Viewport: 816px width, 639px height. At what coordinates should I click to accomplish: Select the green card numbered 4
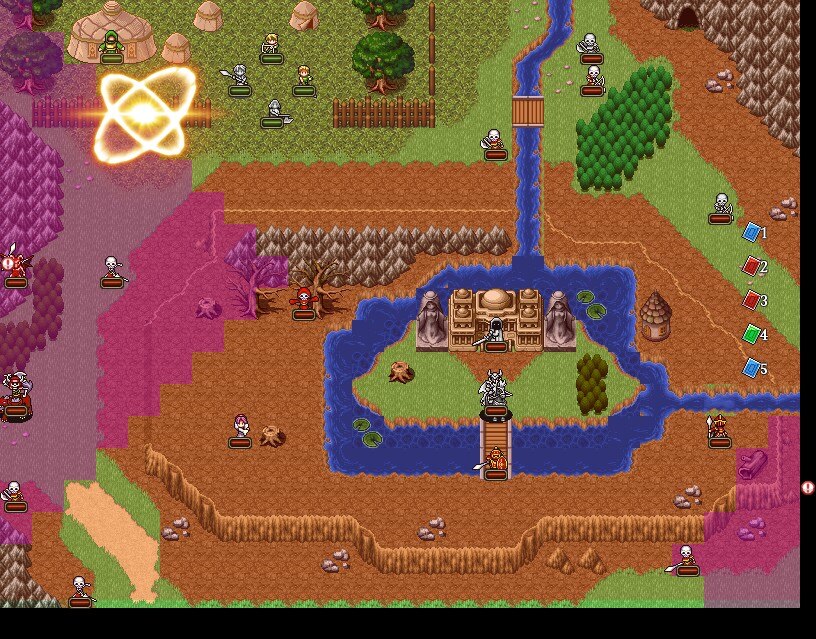pyautogui.click(x=751, y=334)
